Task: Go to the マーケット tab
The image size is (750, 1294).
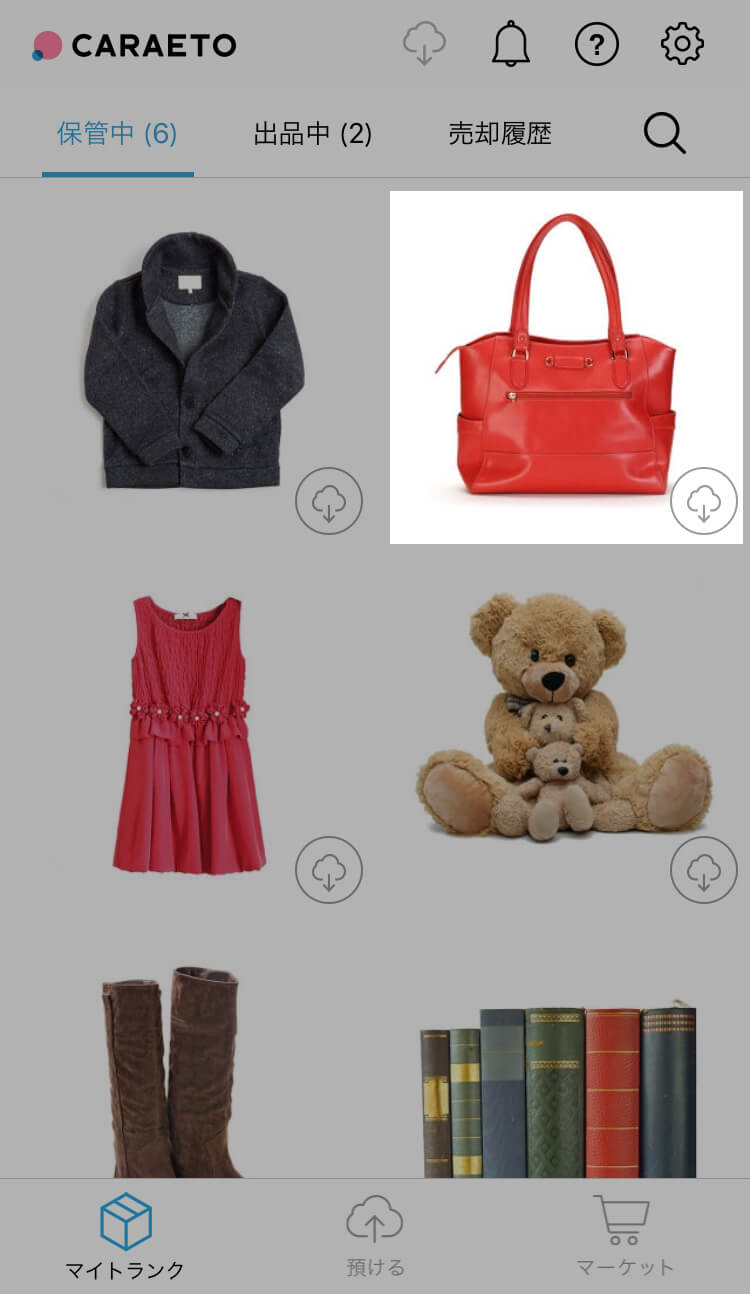Action: [x=624, y=1238]
